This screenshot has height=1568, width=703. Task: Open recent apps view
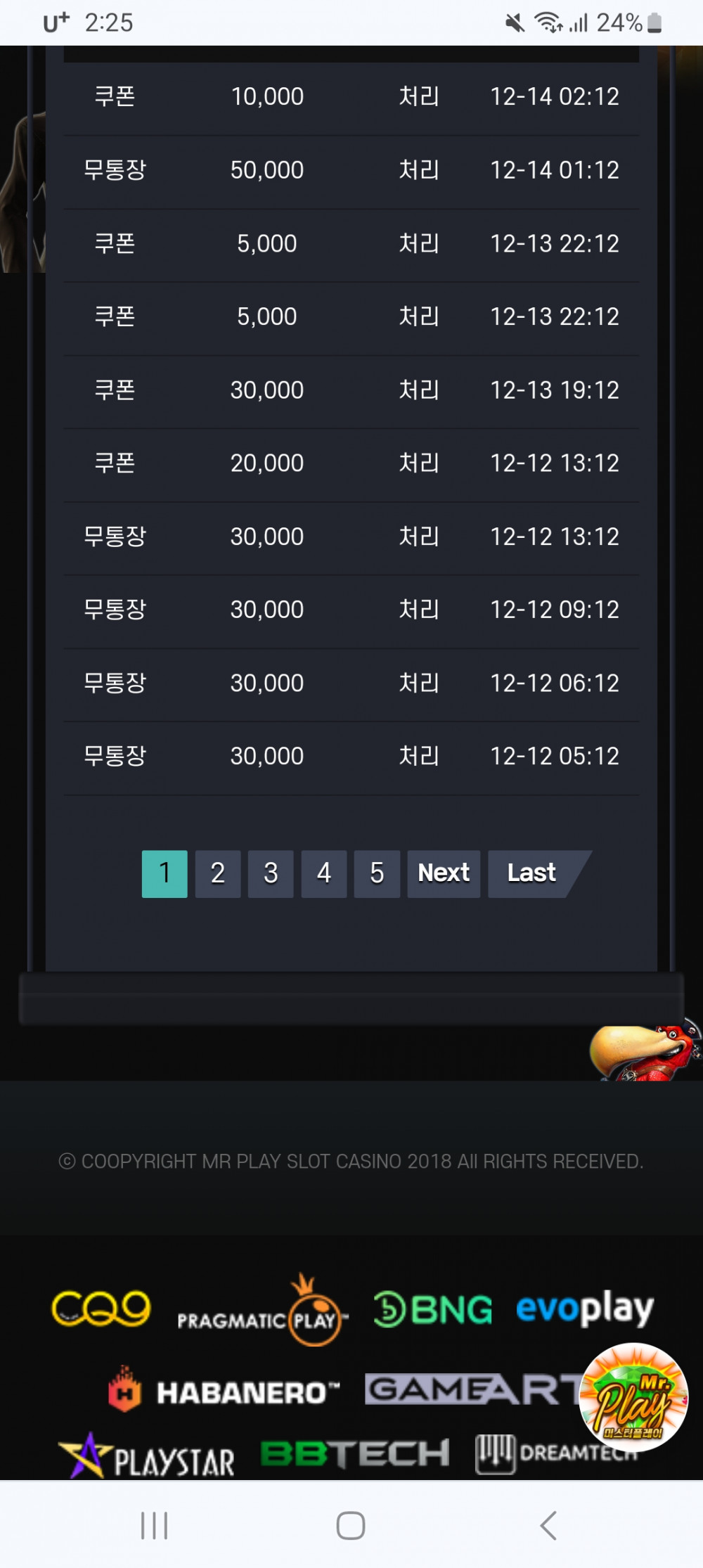click(154, 1525)
